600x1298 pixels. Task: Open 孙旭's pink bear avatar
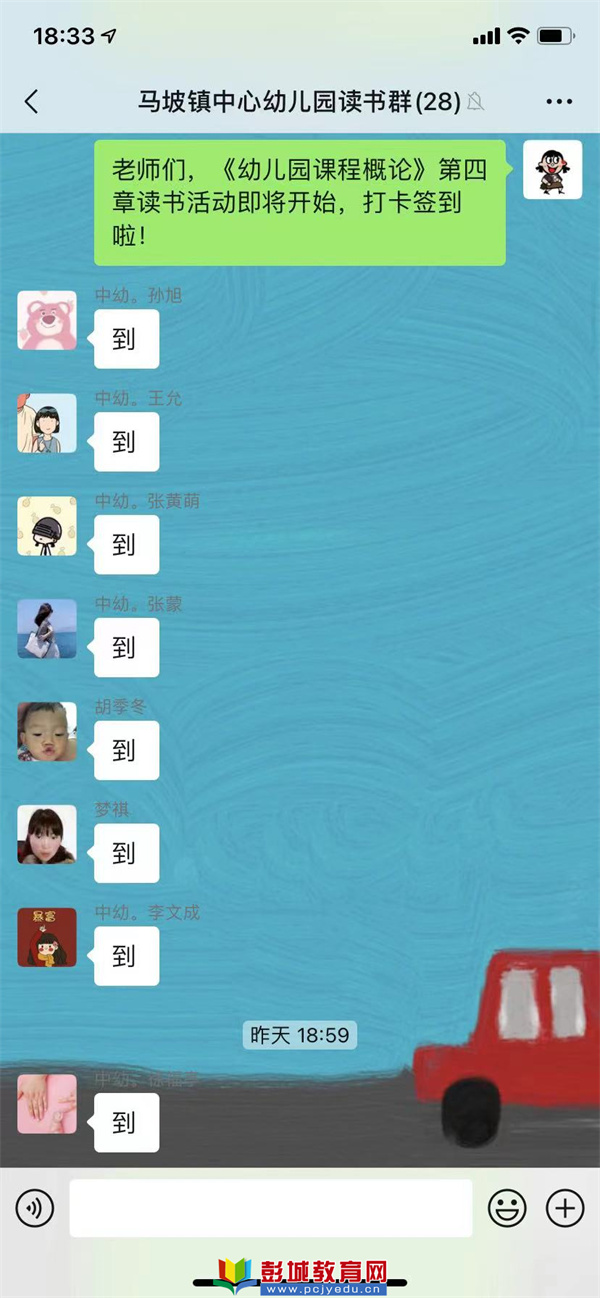pyautogui.click(x=47, y=320)
